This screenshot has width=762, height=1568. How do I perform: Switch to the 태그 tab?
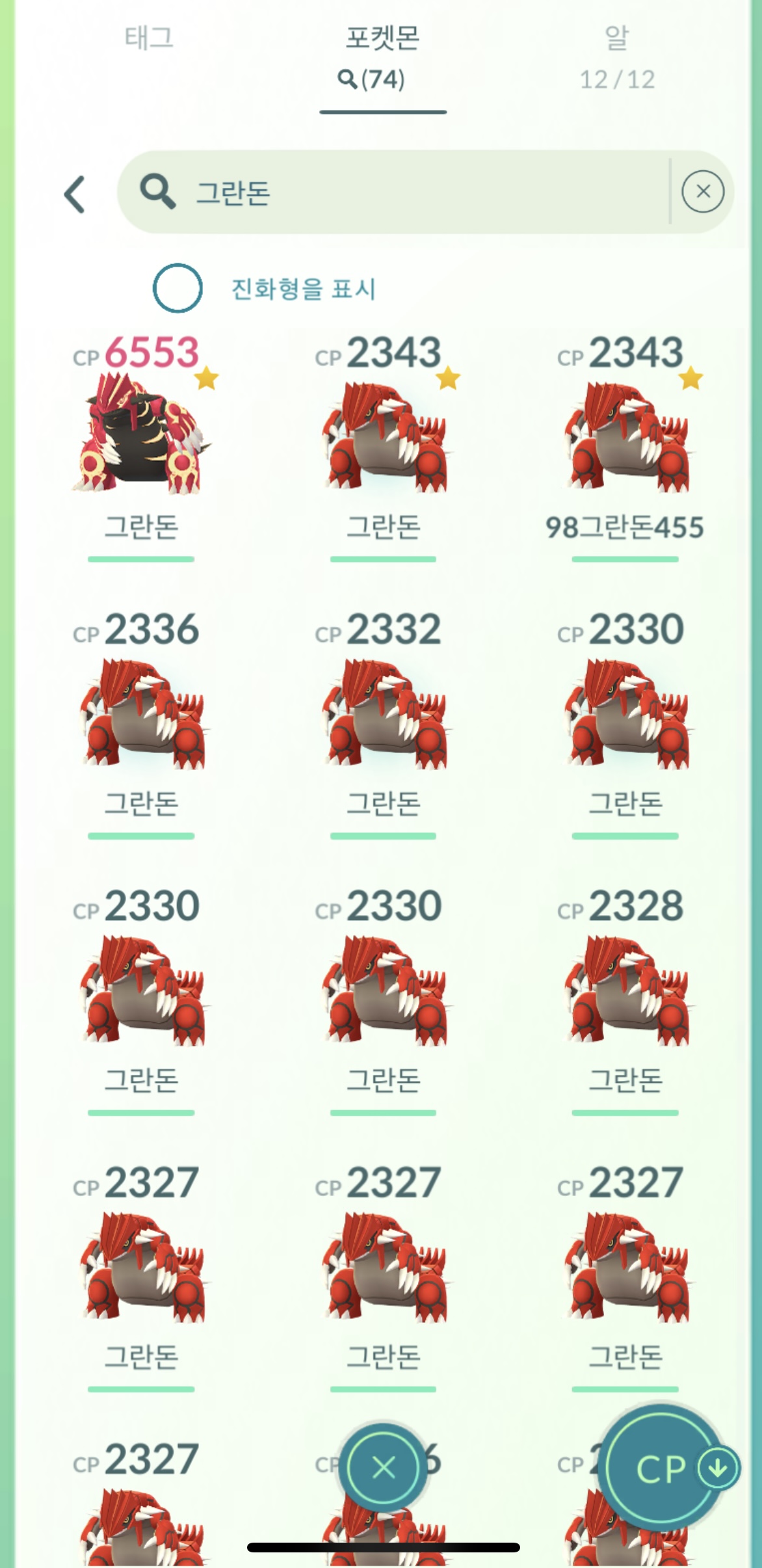149,39
